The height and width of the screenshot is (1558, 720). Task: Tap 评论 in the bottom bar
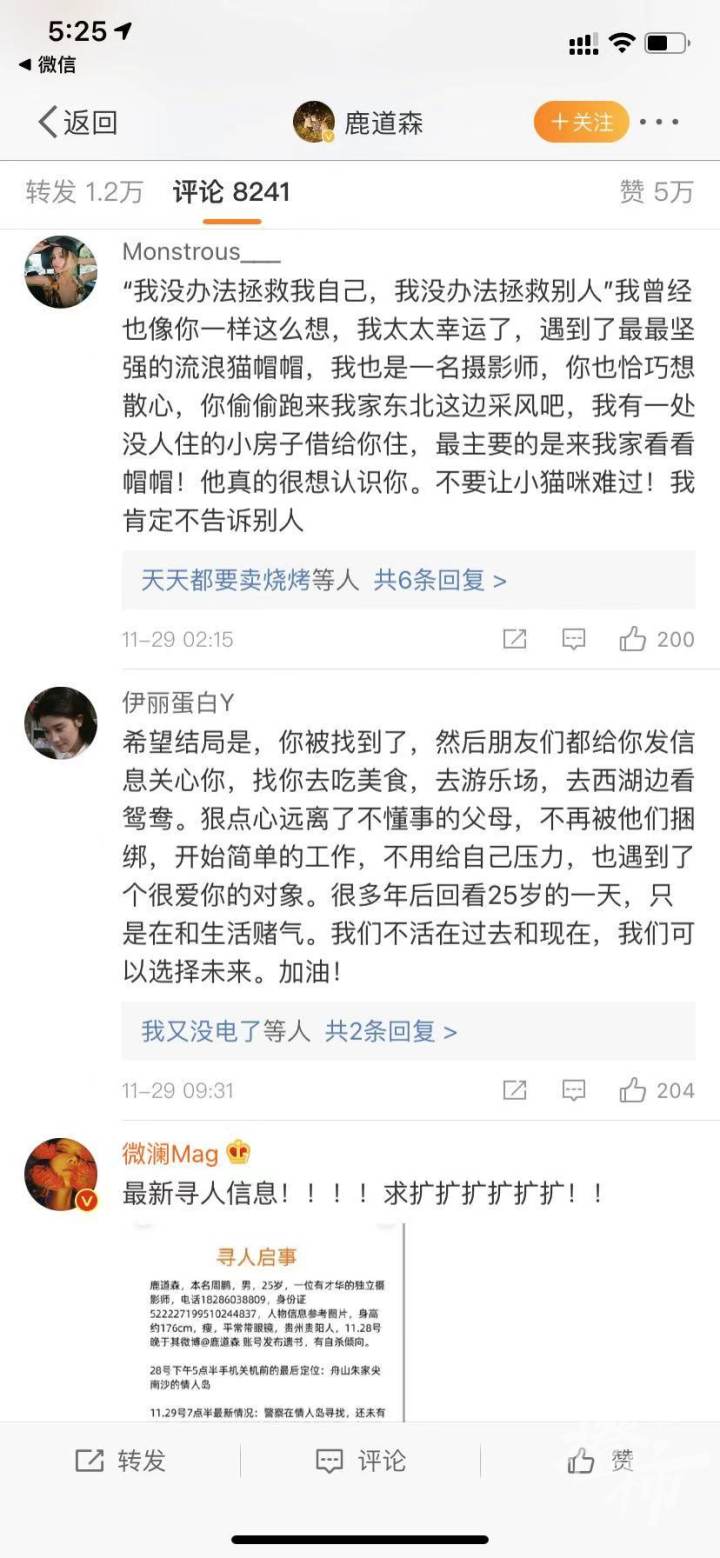[x=360, y=1461]
